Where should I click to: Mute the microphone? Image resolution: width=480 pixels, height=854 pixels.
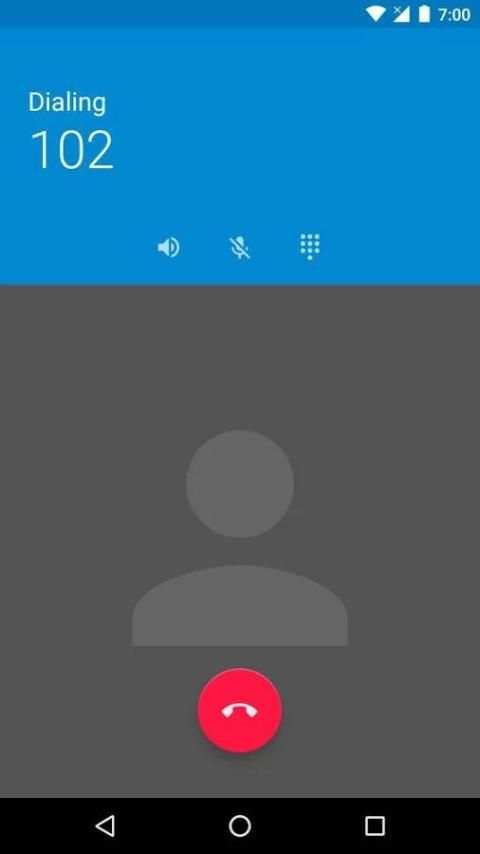[x=239, y=248]
